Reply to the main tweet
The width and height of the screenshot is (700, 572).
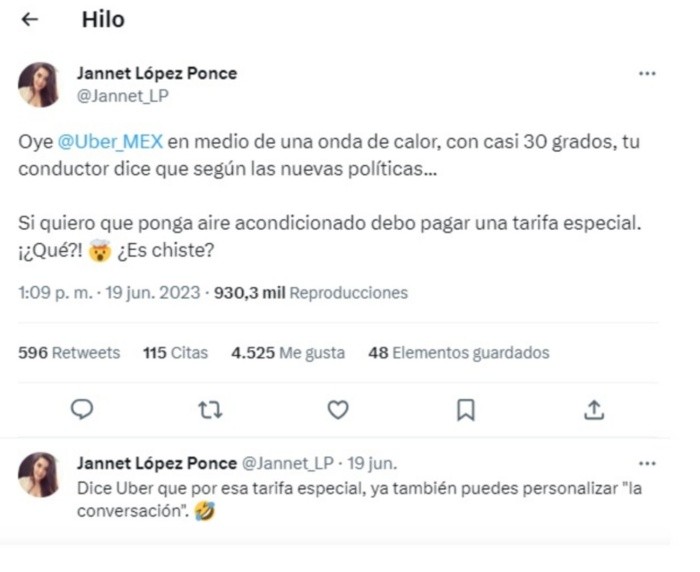point(83,409)
